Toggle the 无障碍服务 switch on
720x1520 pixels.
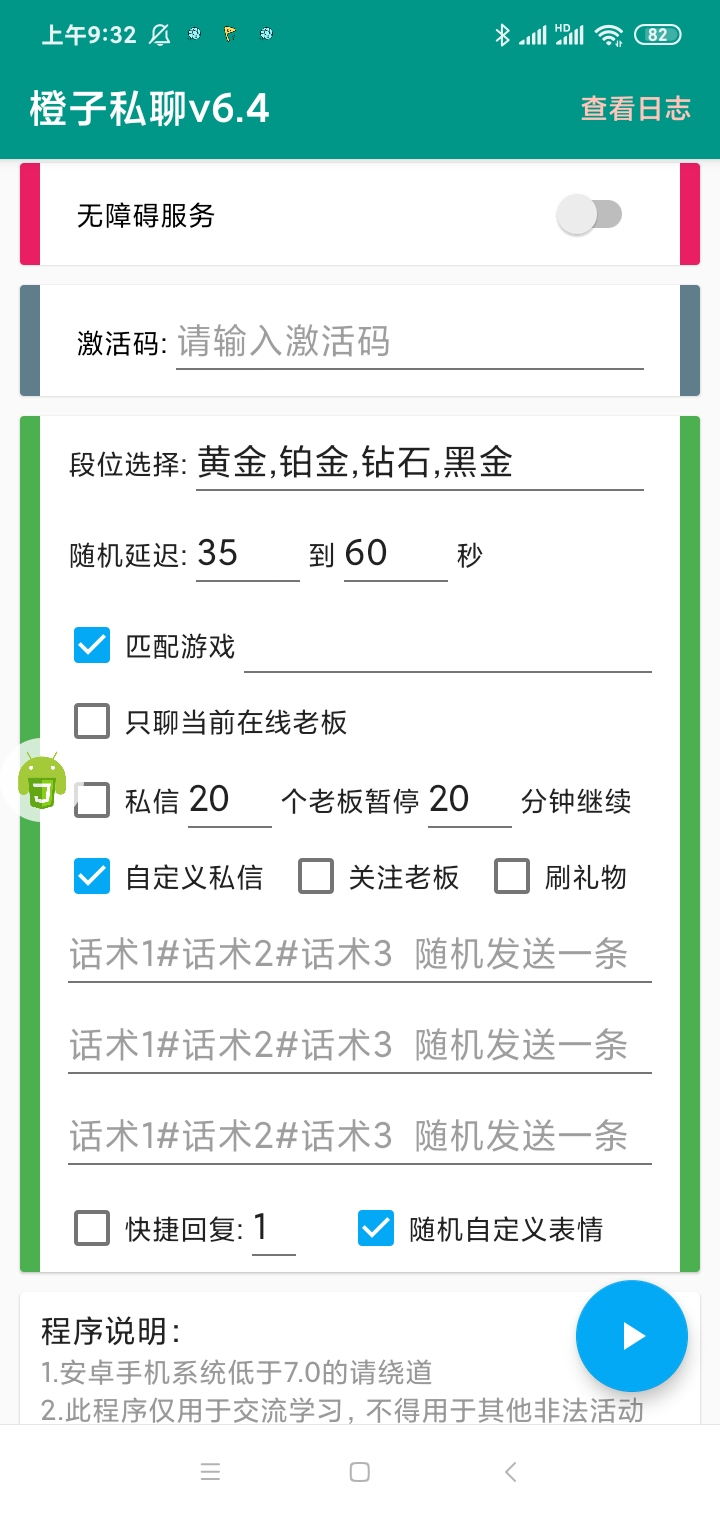[590, 215]
